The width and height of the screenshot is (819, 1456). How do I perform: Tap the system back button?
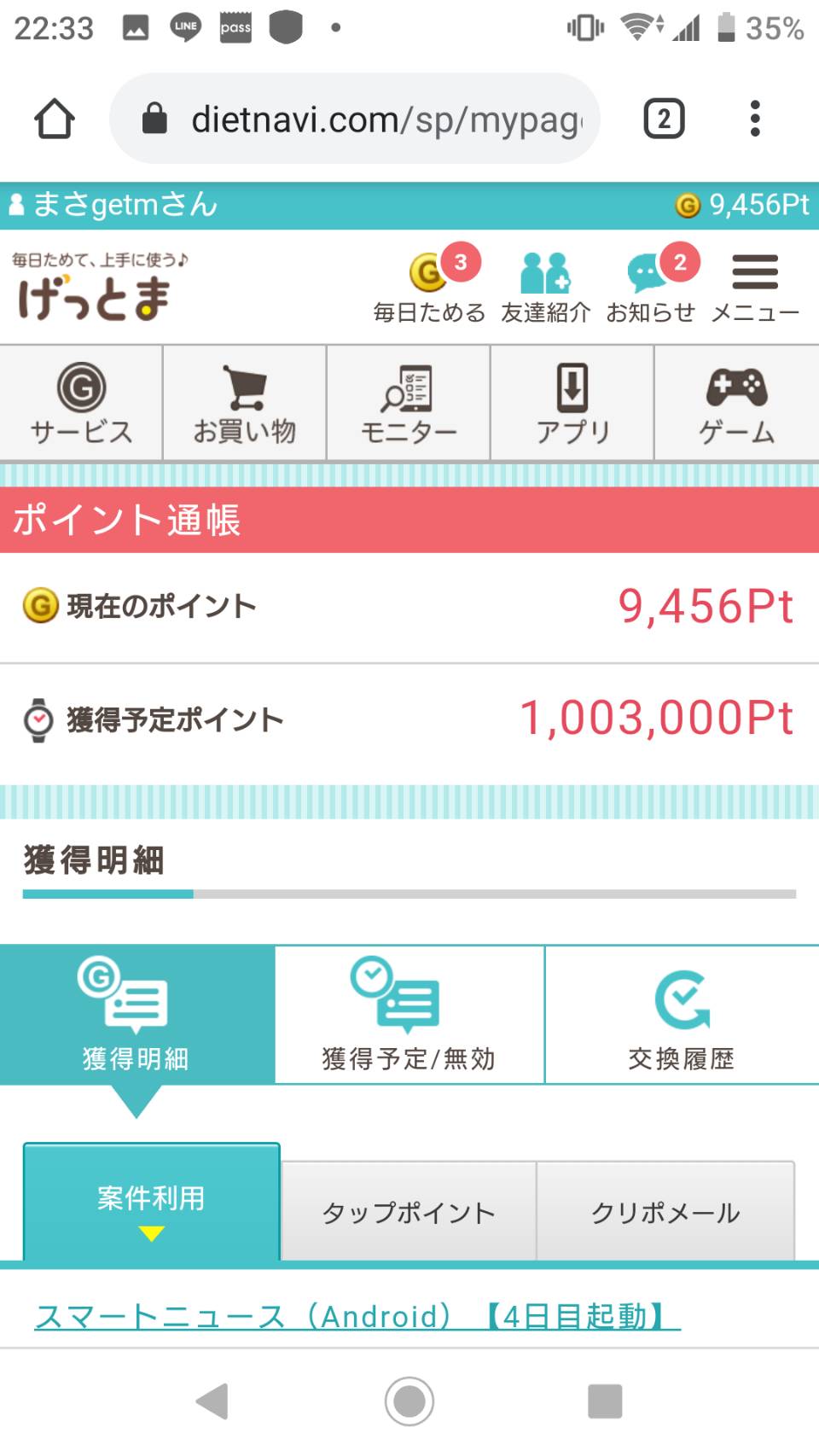click(212, 1401)
